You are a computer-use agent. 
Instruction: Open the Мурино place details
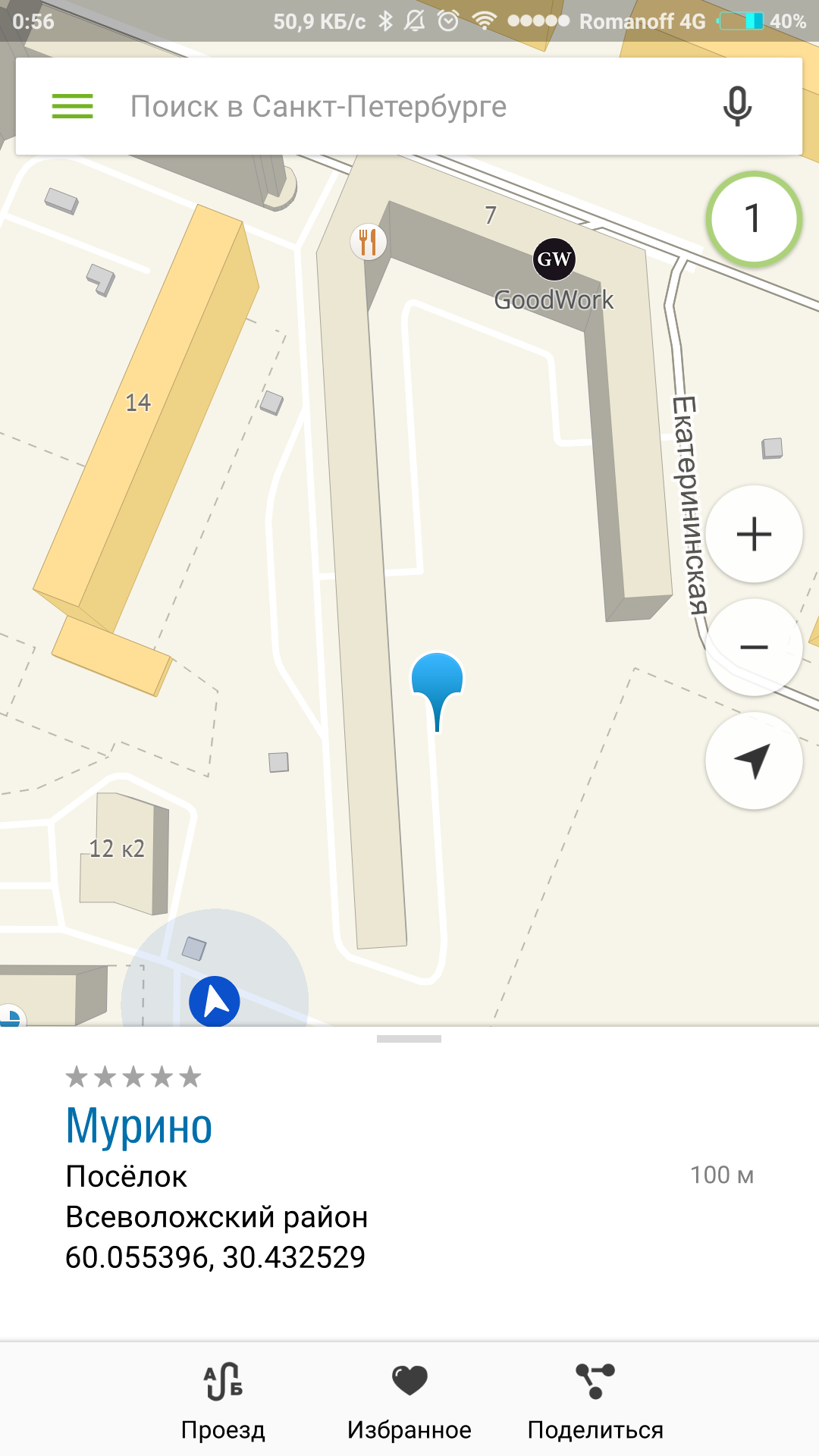pos(139,1126)
